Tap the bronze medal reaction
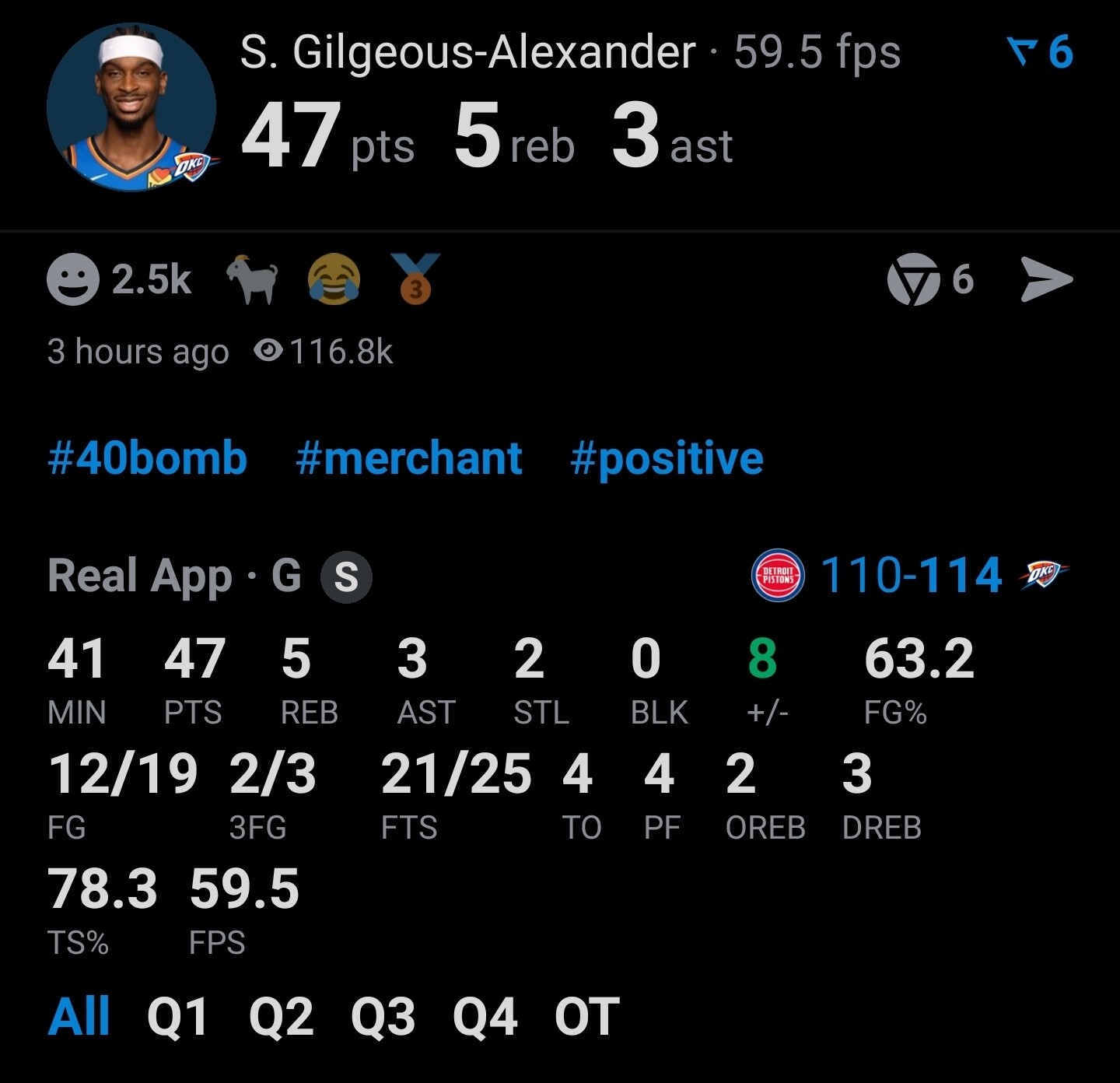Viewport: 1120px width, 1083px height. coord(415,279)
